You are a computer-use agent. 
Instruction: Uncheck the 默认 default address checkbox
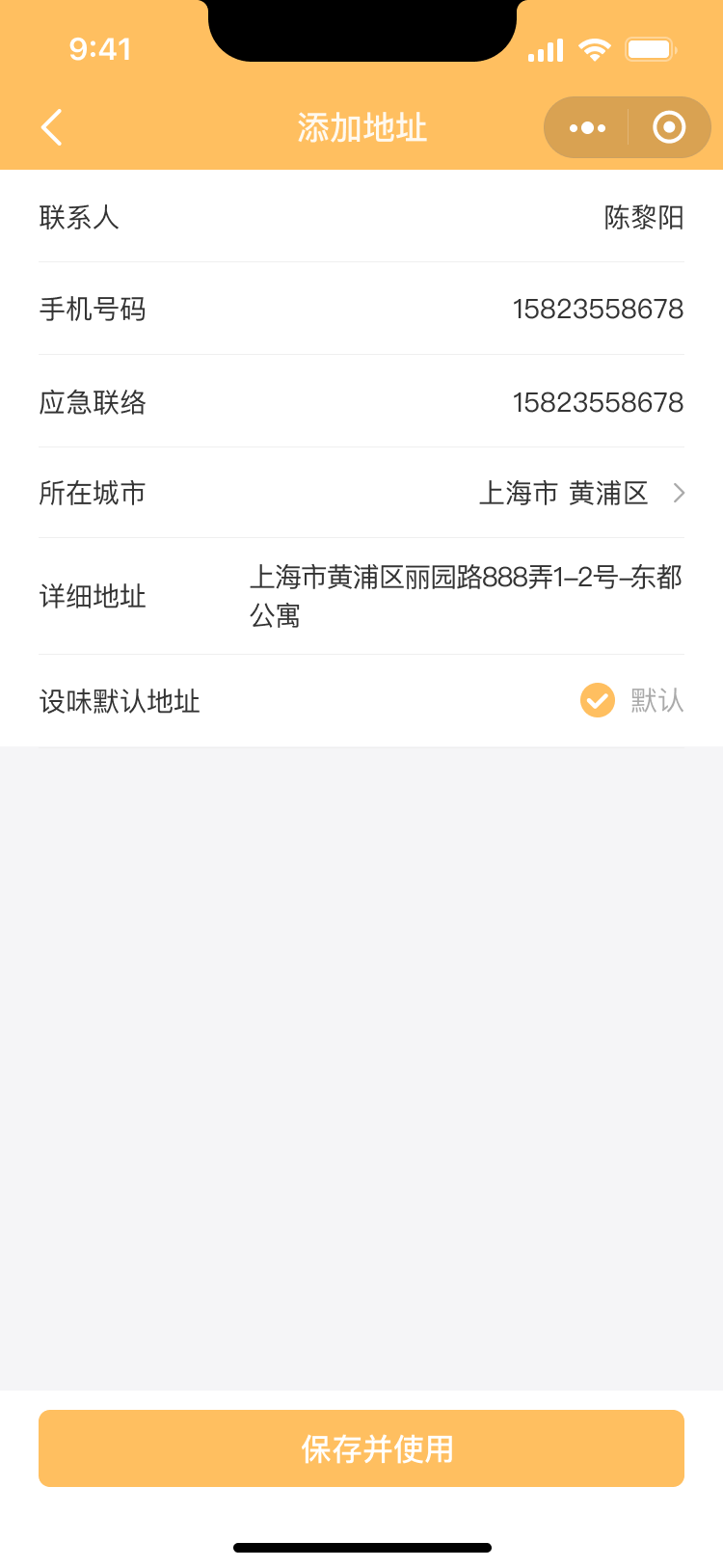[x=598, y=700]
